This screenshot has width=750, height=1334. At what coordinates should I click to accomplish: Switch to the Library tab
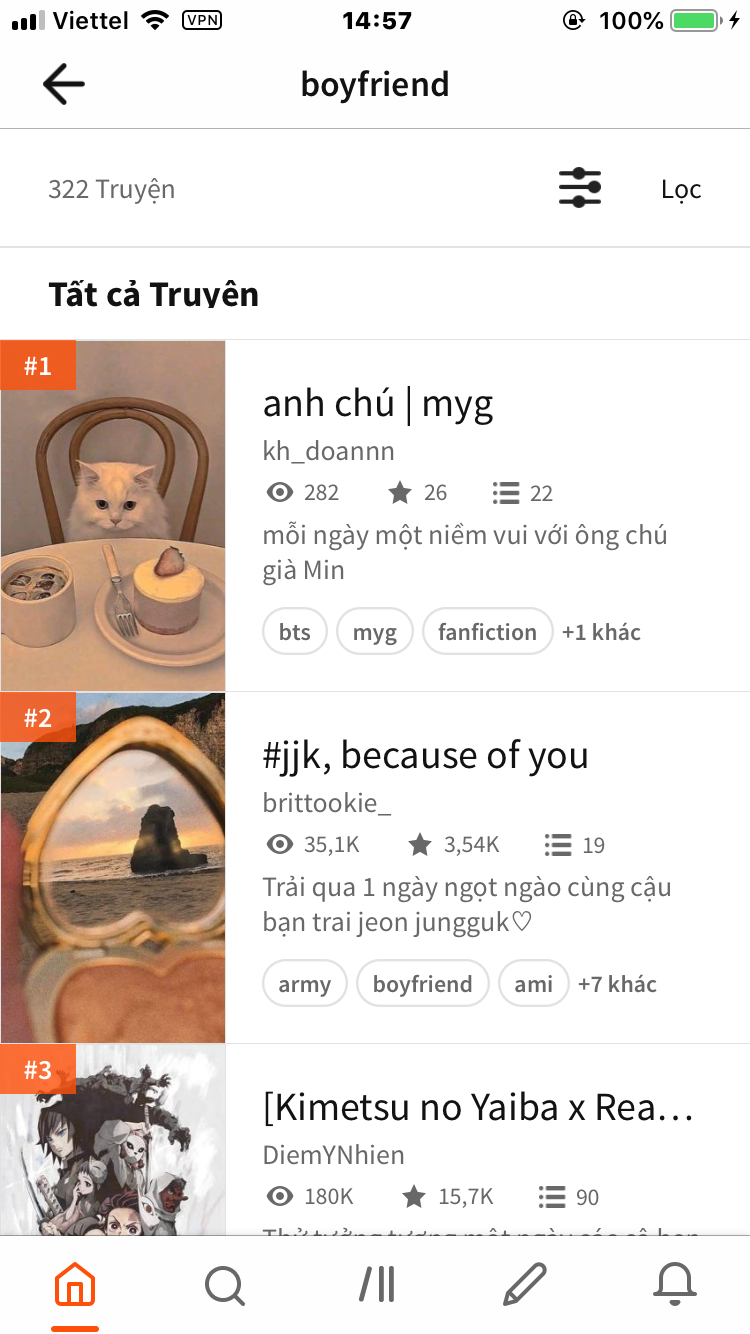[x=377, y=1284]
